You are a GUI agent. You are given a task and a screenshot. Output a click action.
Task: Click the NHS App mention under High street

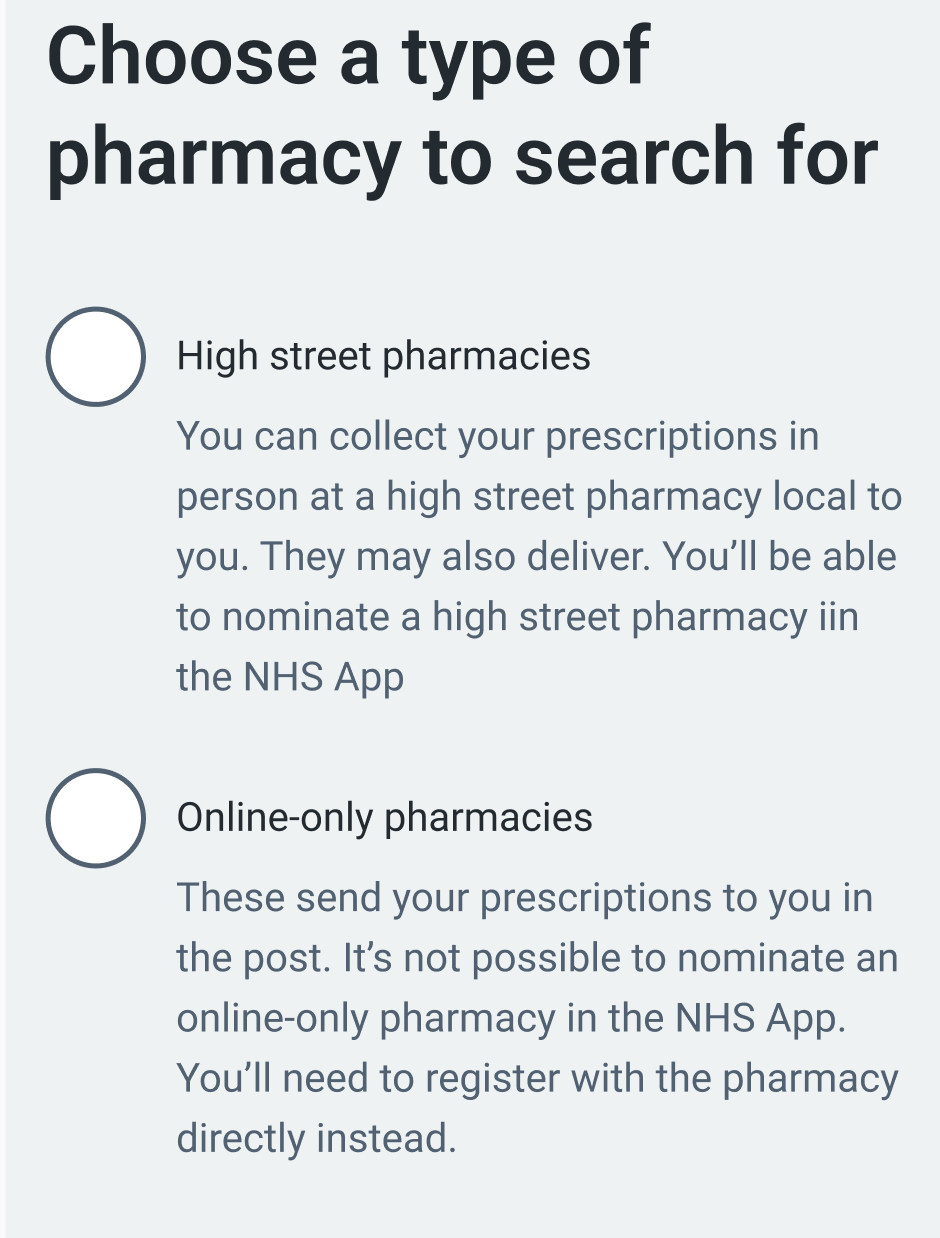click(x=290, y=677)
